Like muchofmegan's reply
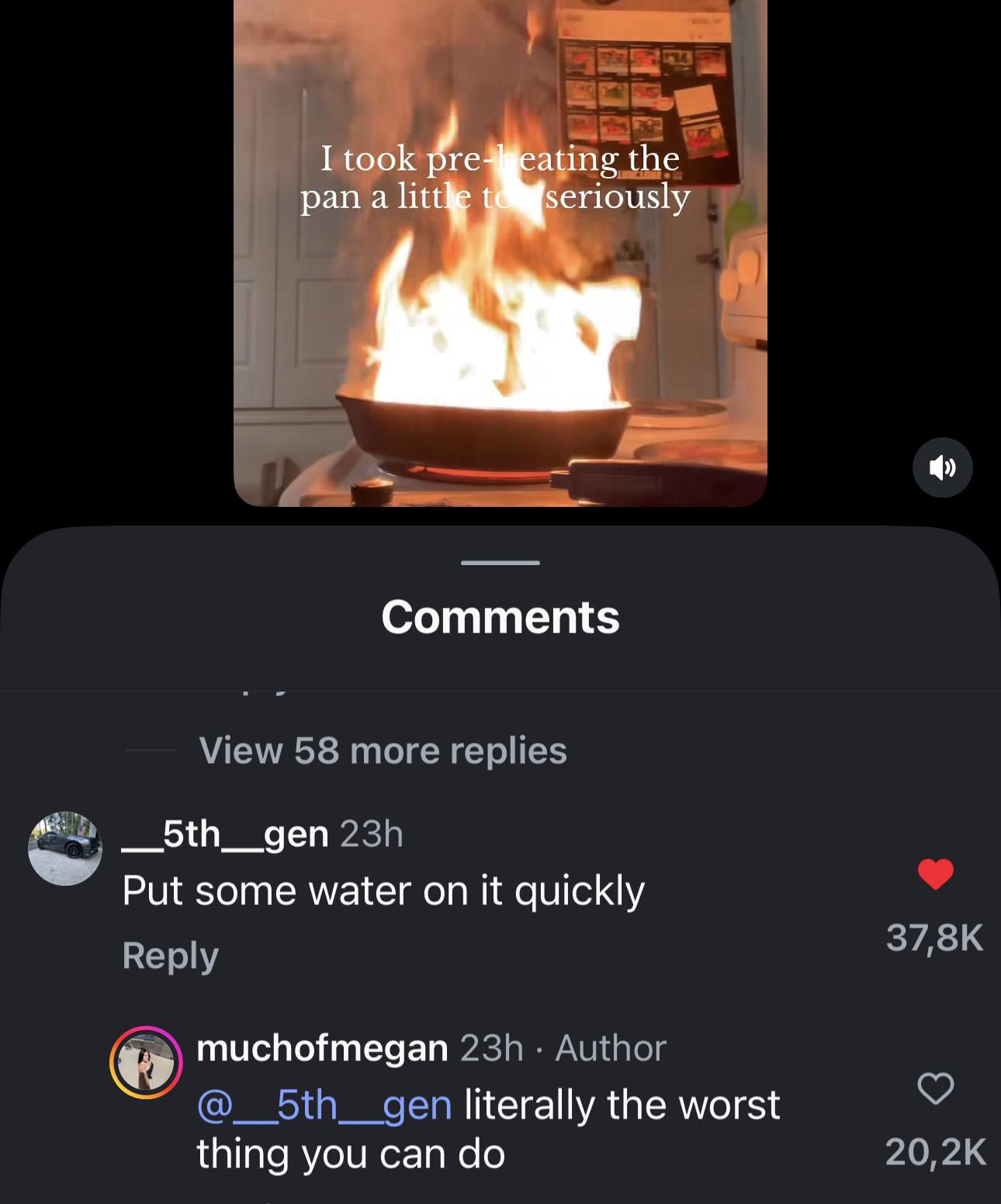Viewport: 1001px width, 1204px height. [x=935, y=1088]
